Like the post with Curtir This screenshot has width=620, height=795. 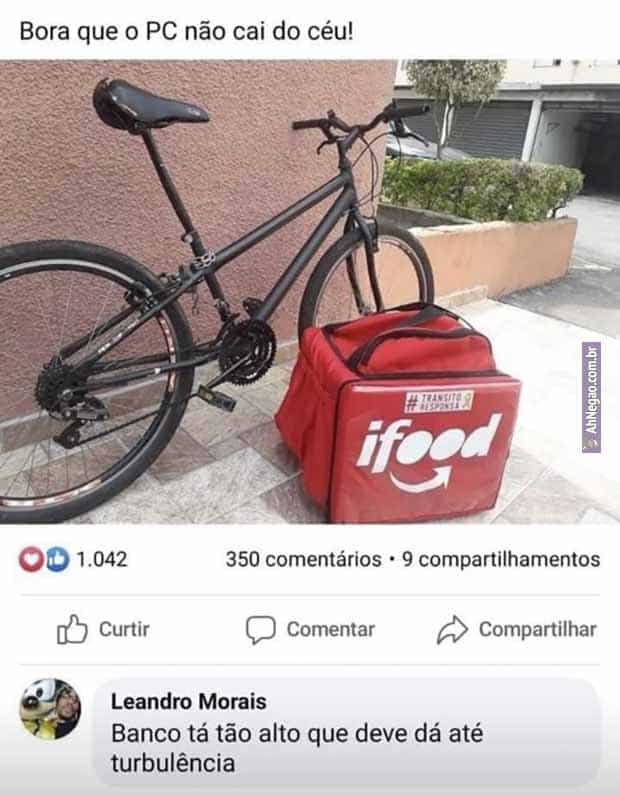pos(104,629)
